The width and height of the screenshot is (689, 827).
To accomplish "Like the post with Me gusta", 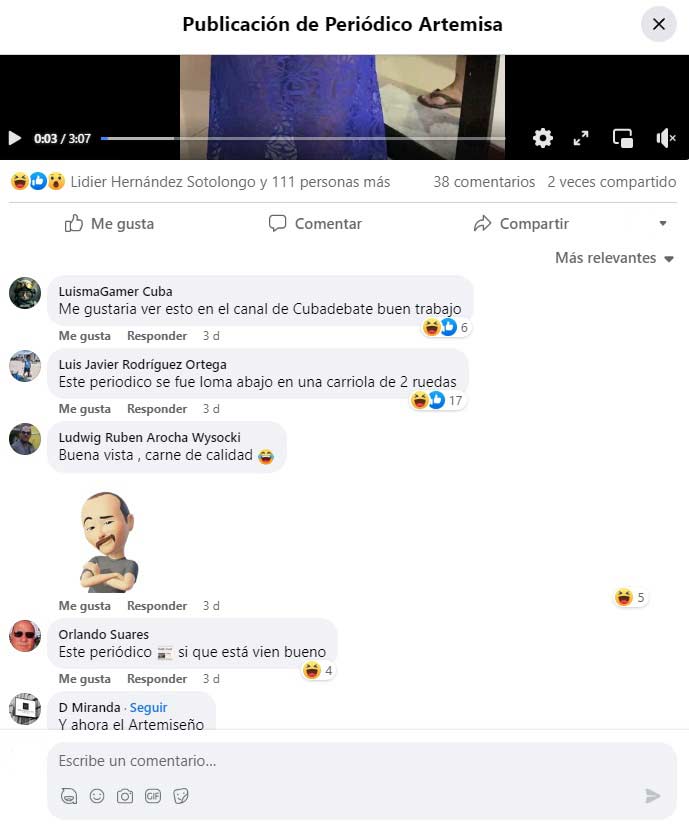I will coord(110,224).
